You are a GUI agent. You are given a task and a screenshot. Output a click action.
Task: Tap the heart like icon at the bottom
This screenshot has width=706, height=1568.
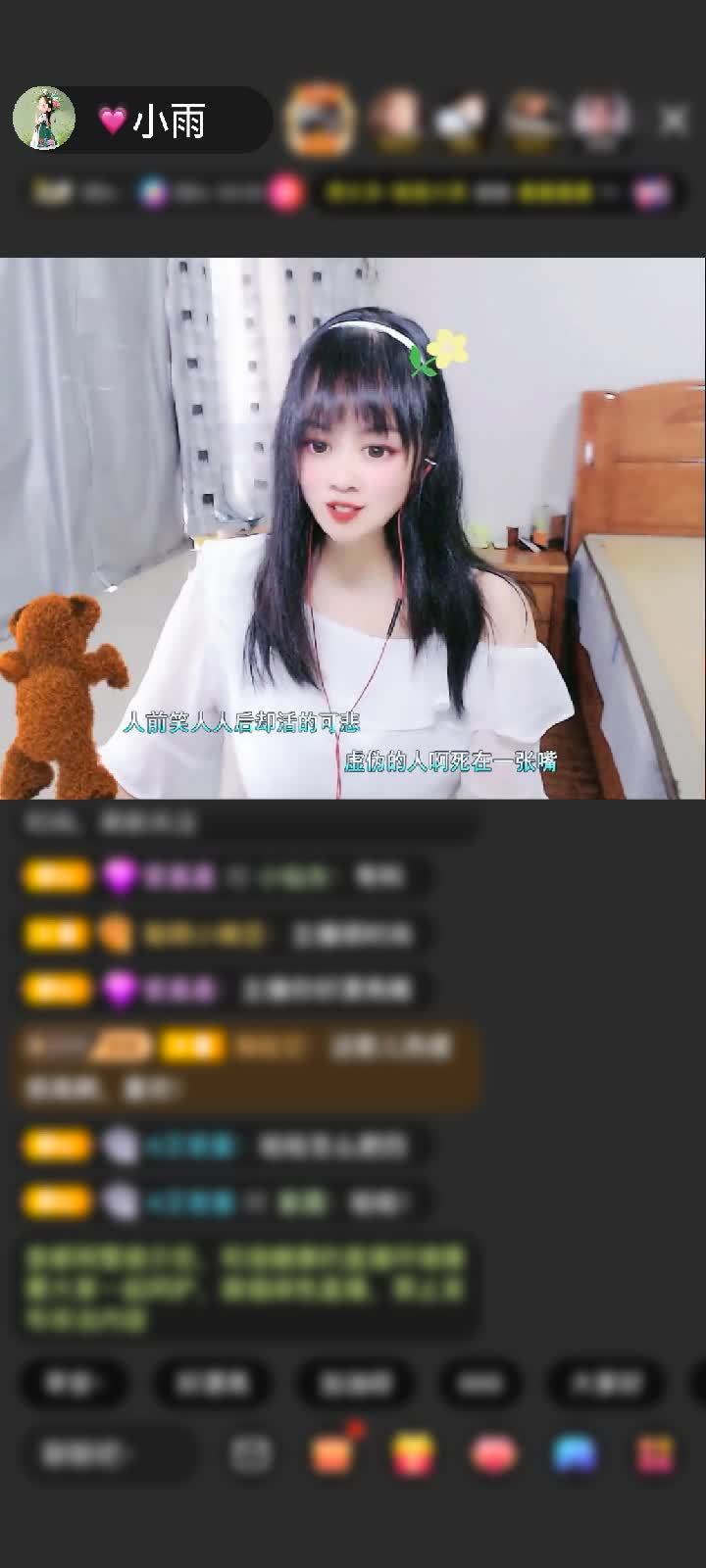tap(494, 1454)
